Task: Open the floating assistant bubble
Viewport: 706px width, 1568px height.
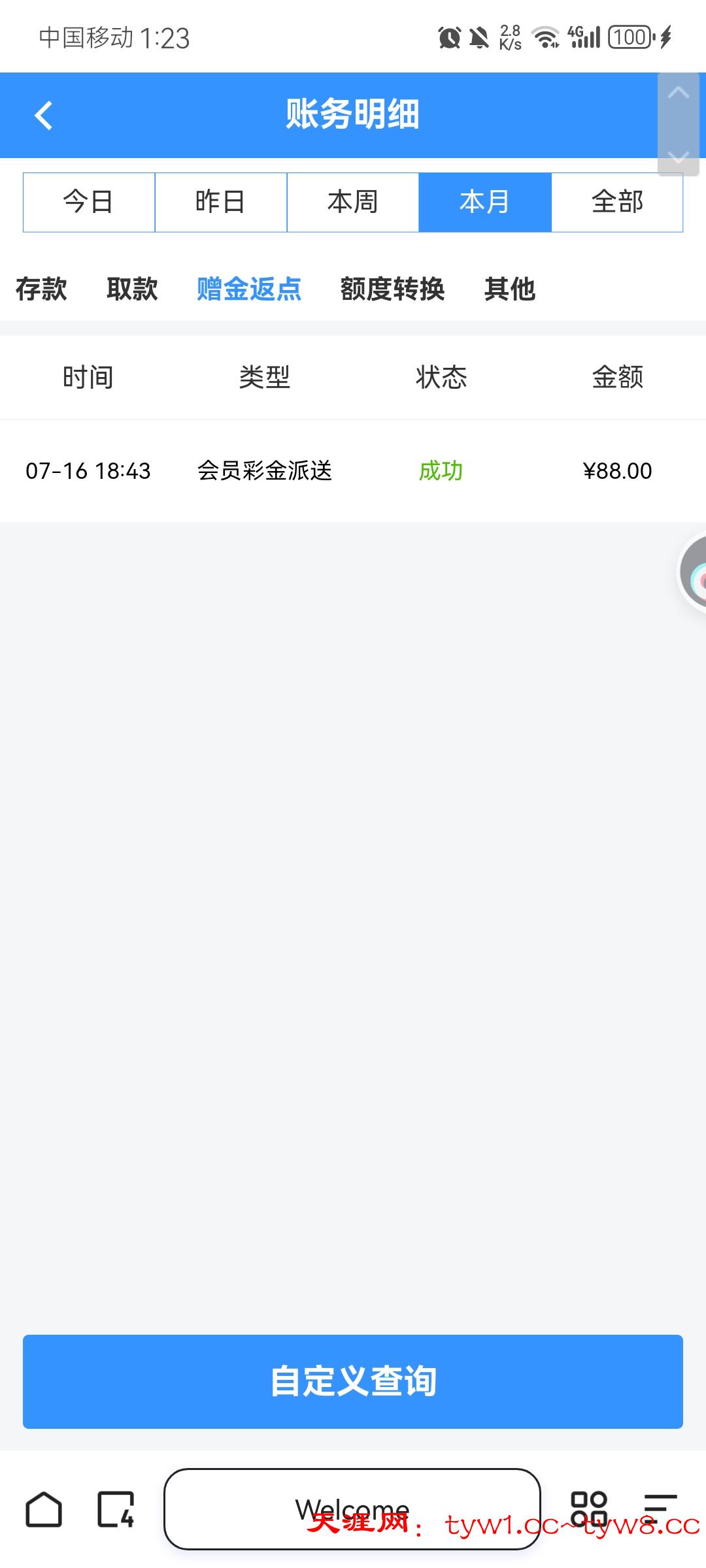Action: pos(694,573)
